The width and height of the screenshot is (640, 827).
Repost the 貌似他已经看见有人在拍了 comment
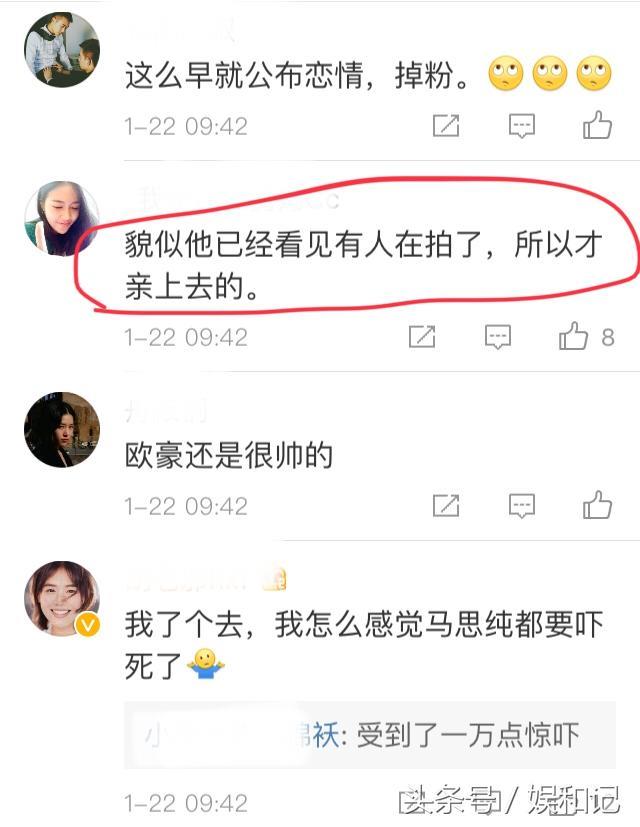coord(422,337)
